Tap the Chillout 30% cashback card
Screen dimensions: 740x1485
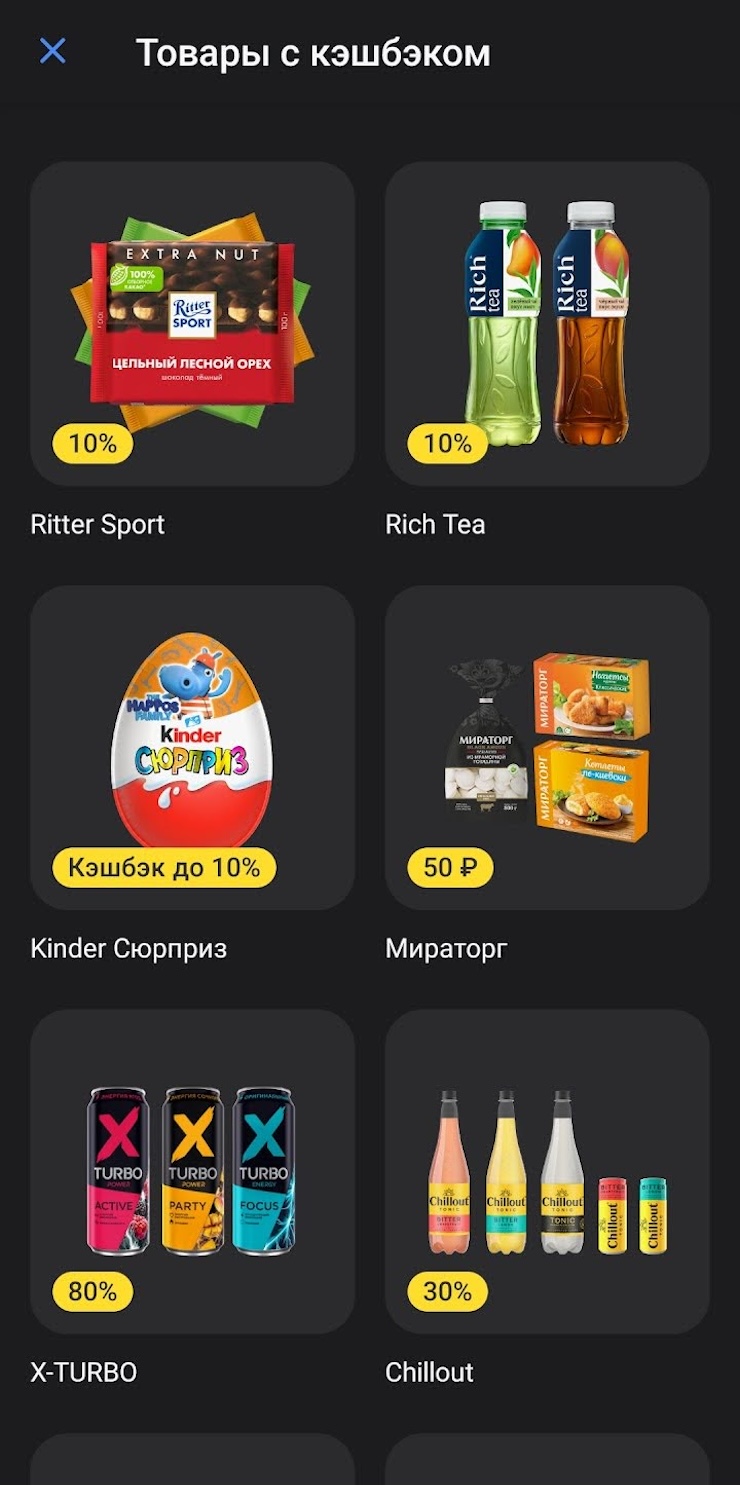point(547,1171)
